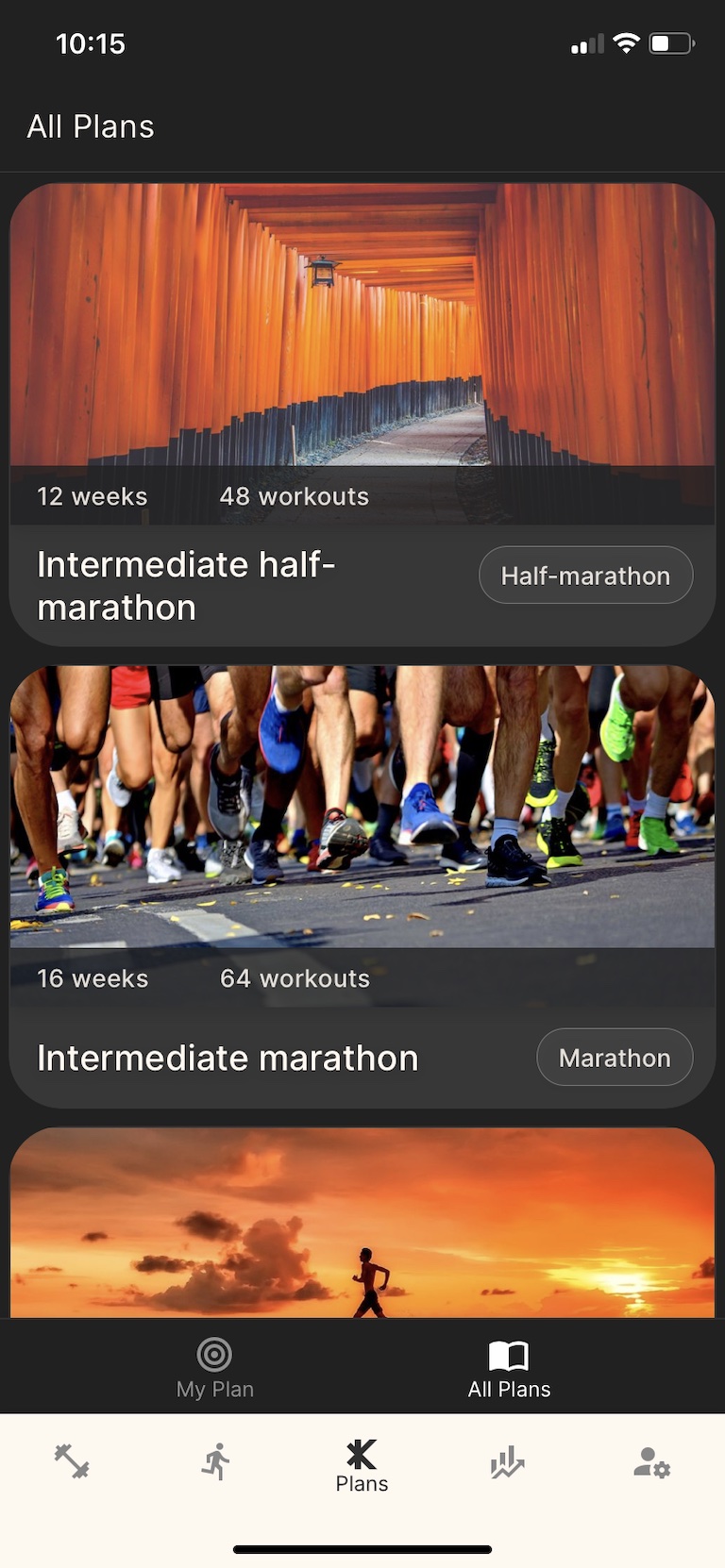Tap the 16 weeks label
The image size is (725, 1568).
pos(93,978)
